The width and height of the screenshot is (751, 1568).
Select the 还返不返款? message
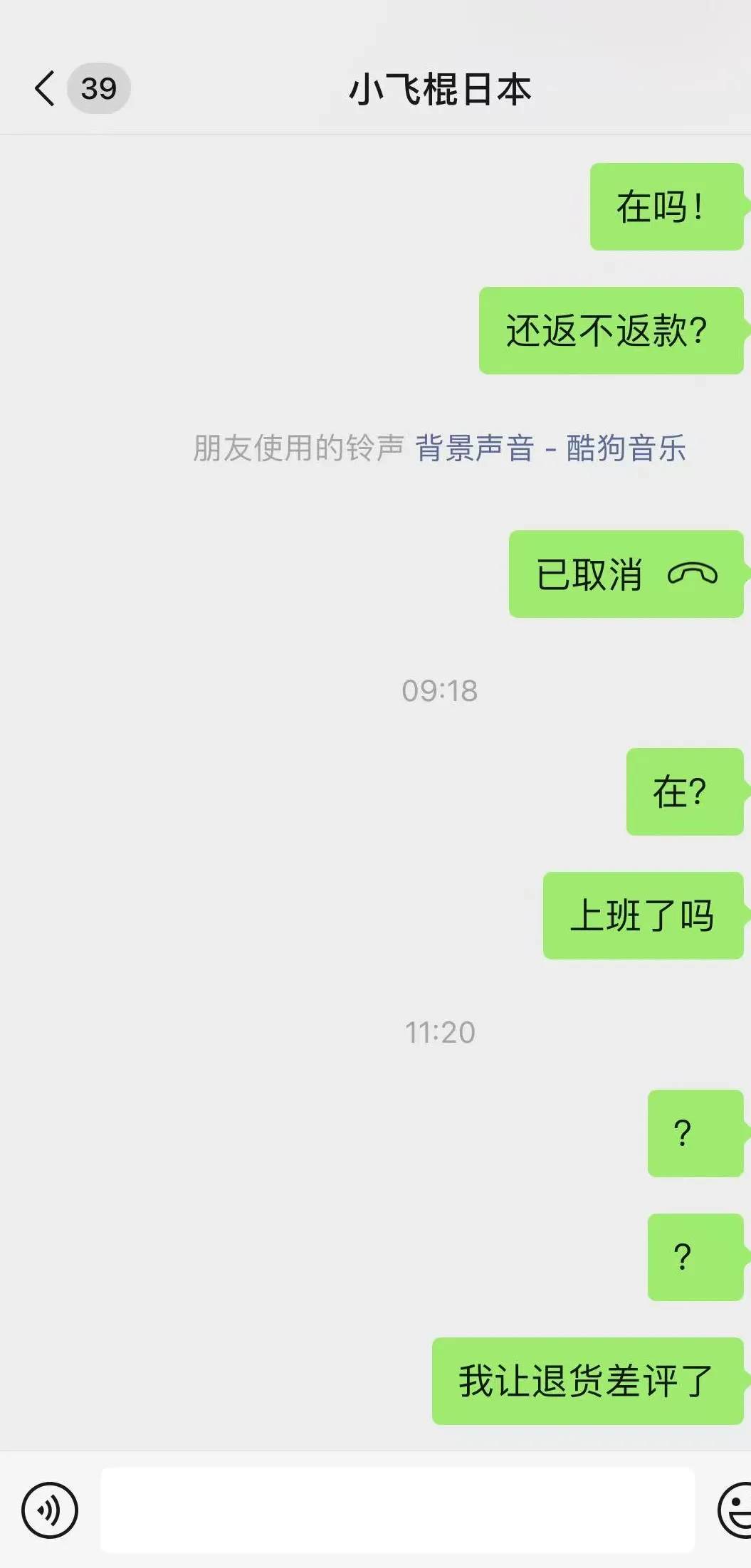[609, 330]
